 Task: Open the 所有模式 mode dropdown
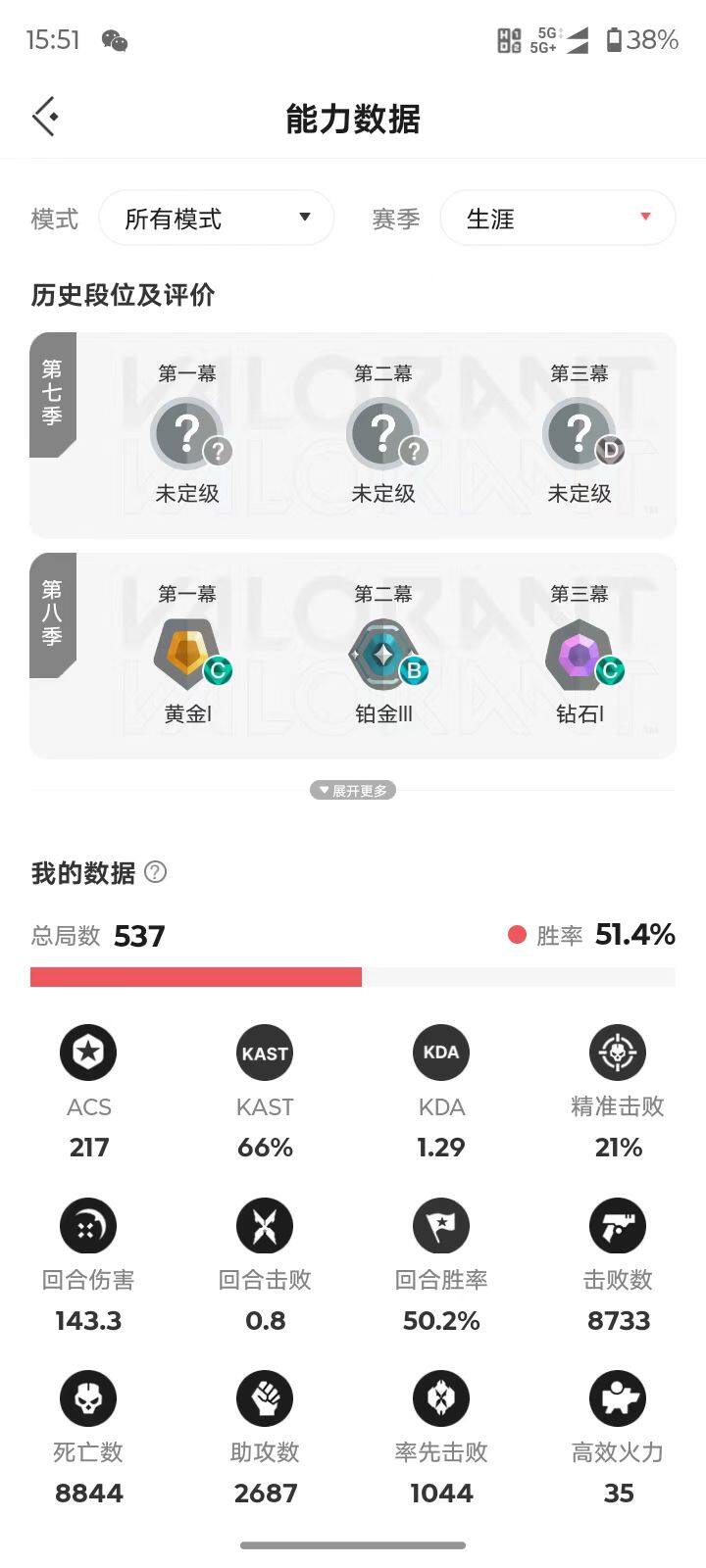(x=217, y=218)
